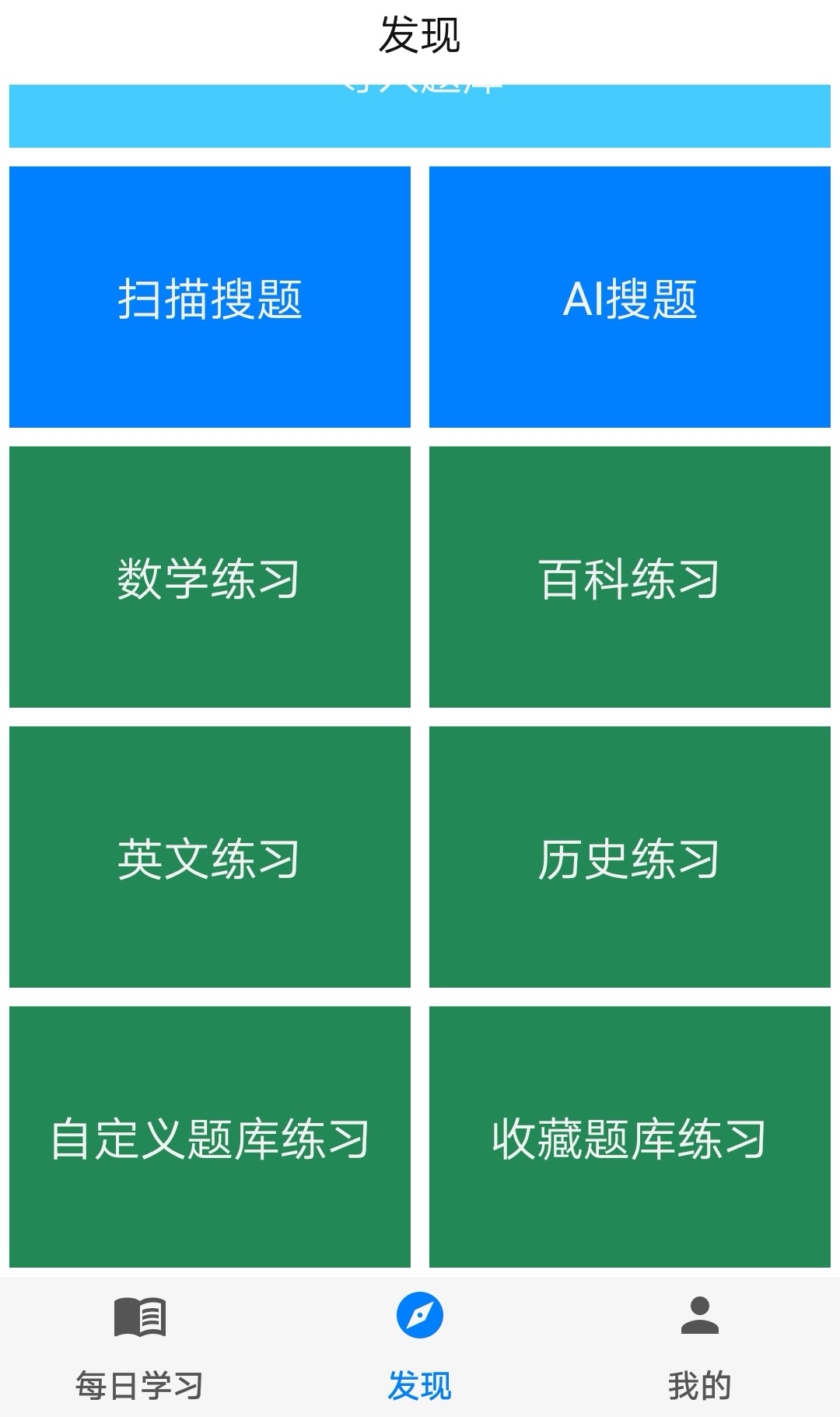Launch AI搜题 question search
This screenshot has height=1417, width=840.
630,297
